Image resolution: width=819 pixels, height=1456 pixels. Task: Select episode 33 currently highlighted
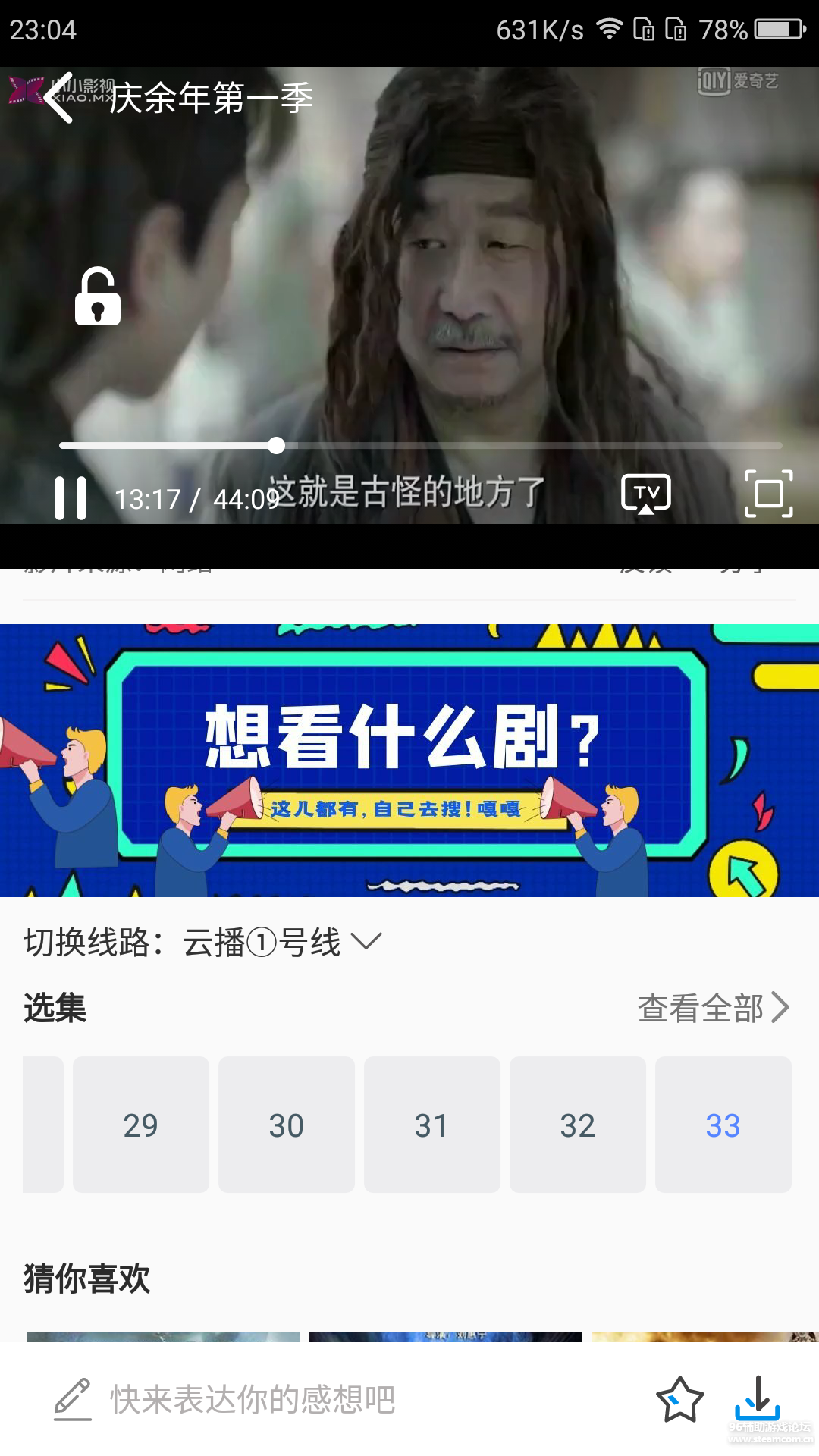click(723, 1124)
